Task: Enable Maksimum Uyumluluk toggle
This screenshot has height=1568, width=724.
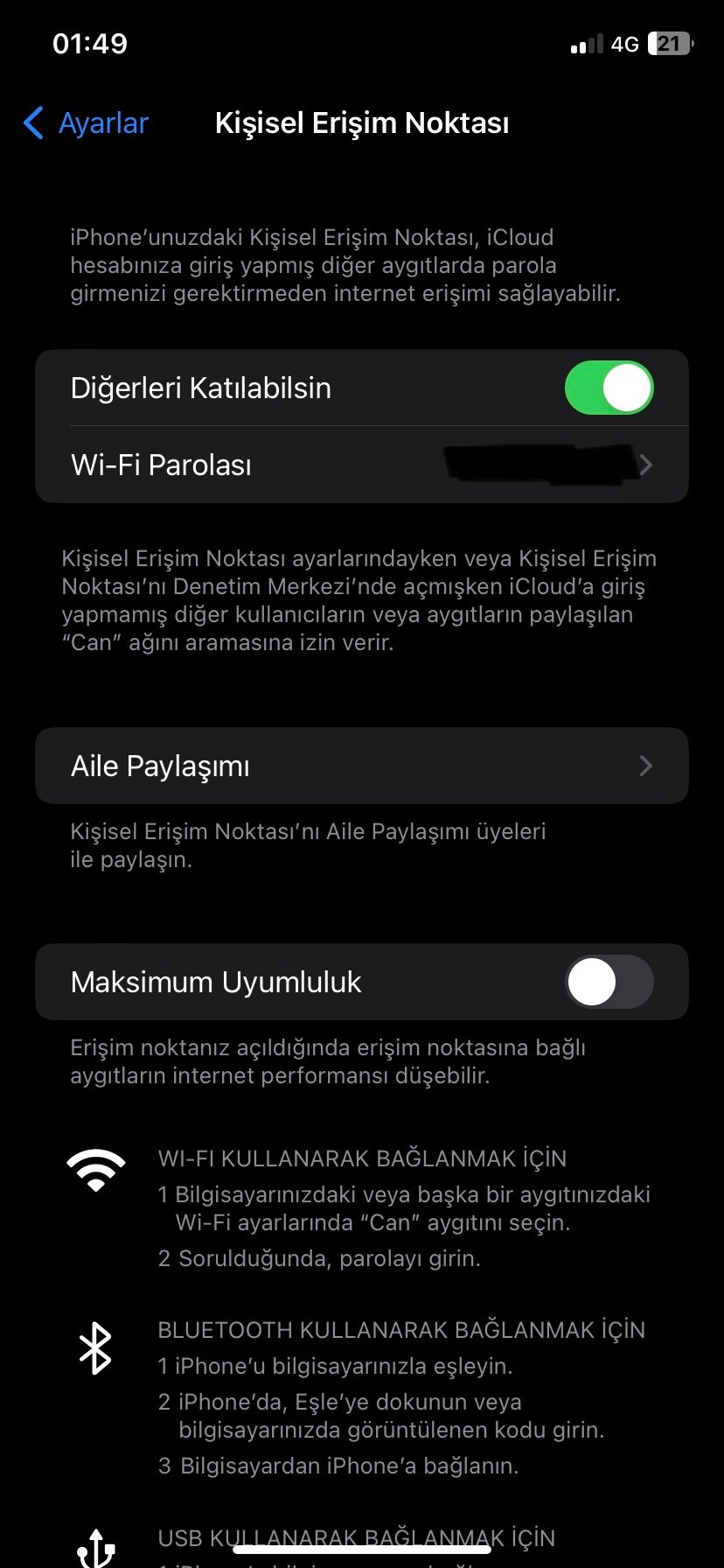Action: (609, 982)
